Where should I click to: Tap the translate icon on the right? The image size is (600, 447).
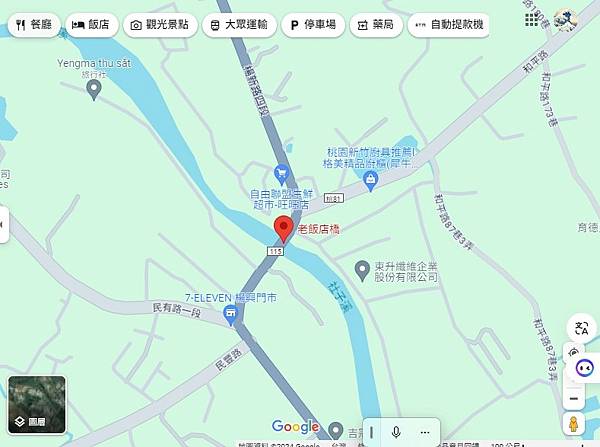point(581,329)
